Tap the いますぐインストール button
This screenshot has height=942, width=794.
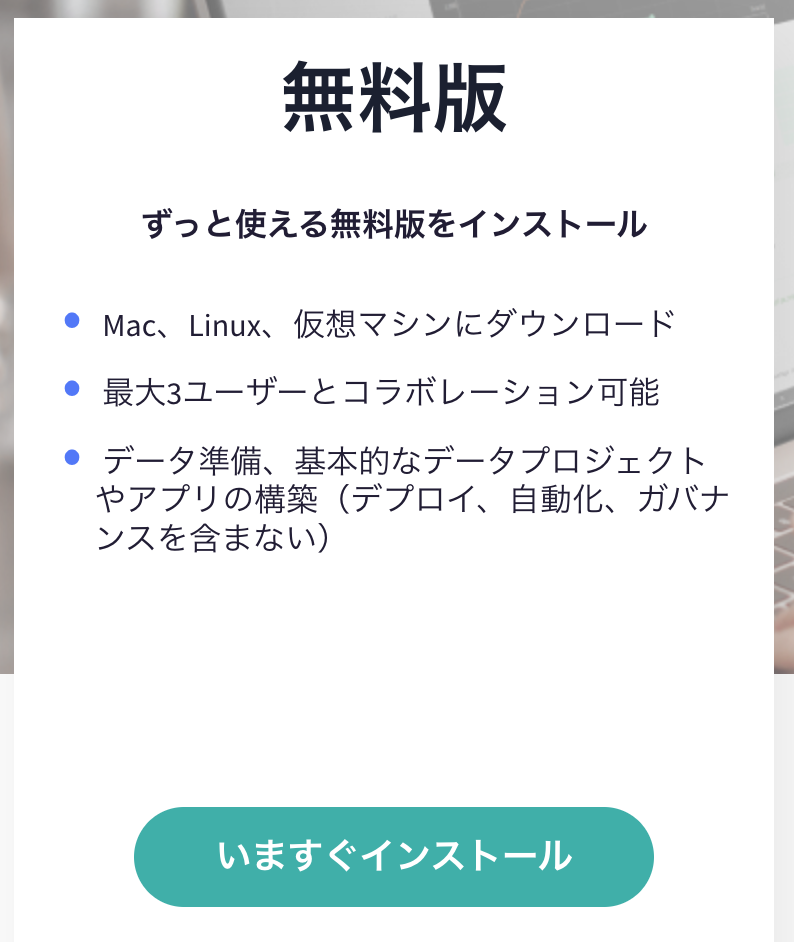click(x=393, y=857)
